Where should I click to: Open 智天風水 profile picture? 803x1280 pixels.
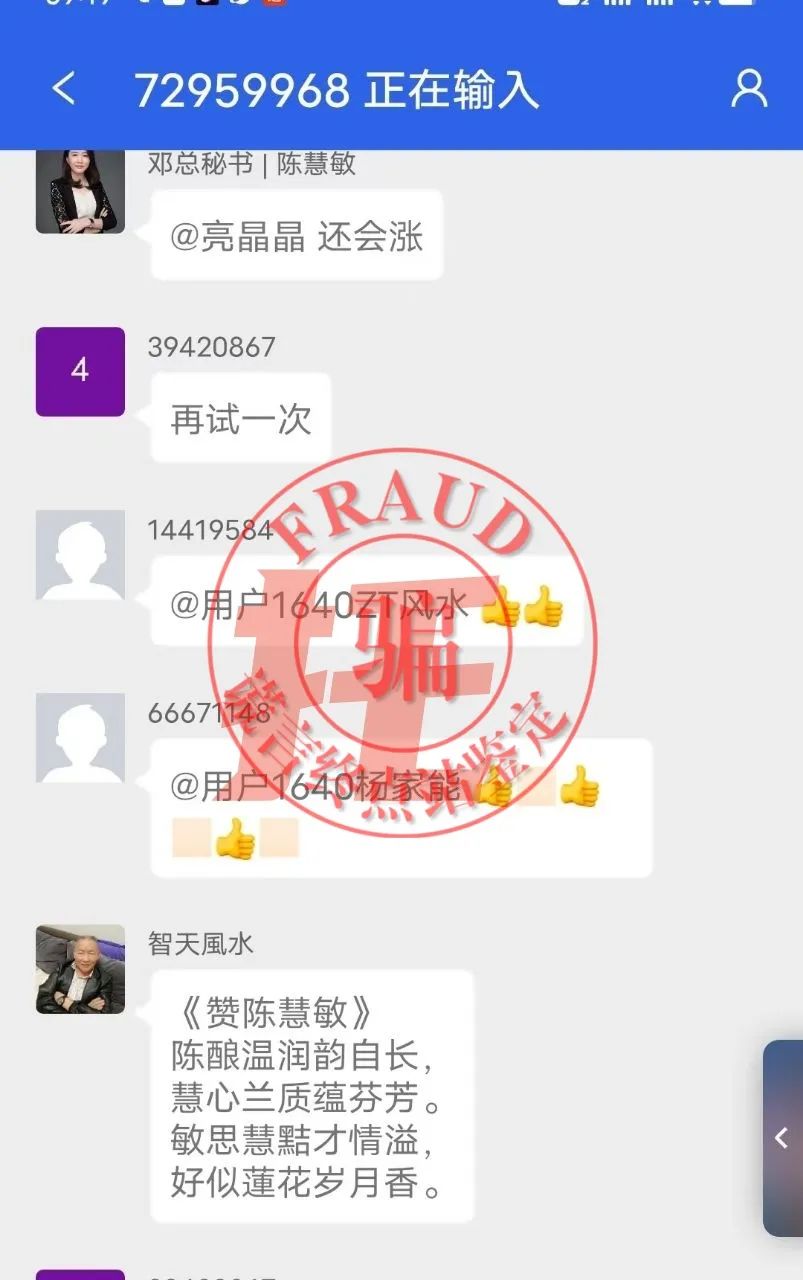[x=80, y=968]
